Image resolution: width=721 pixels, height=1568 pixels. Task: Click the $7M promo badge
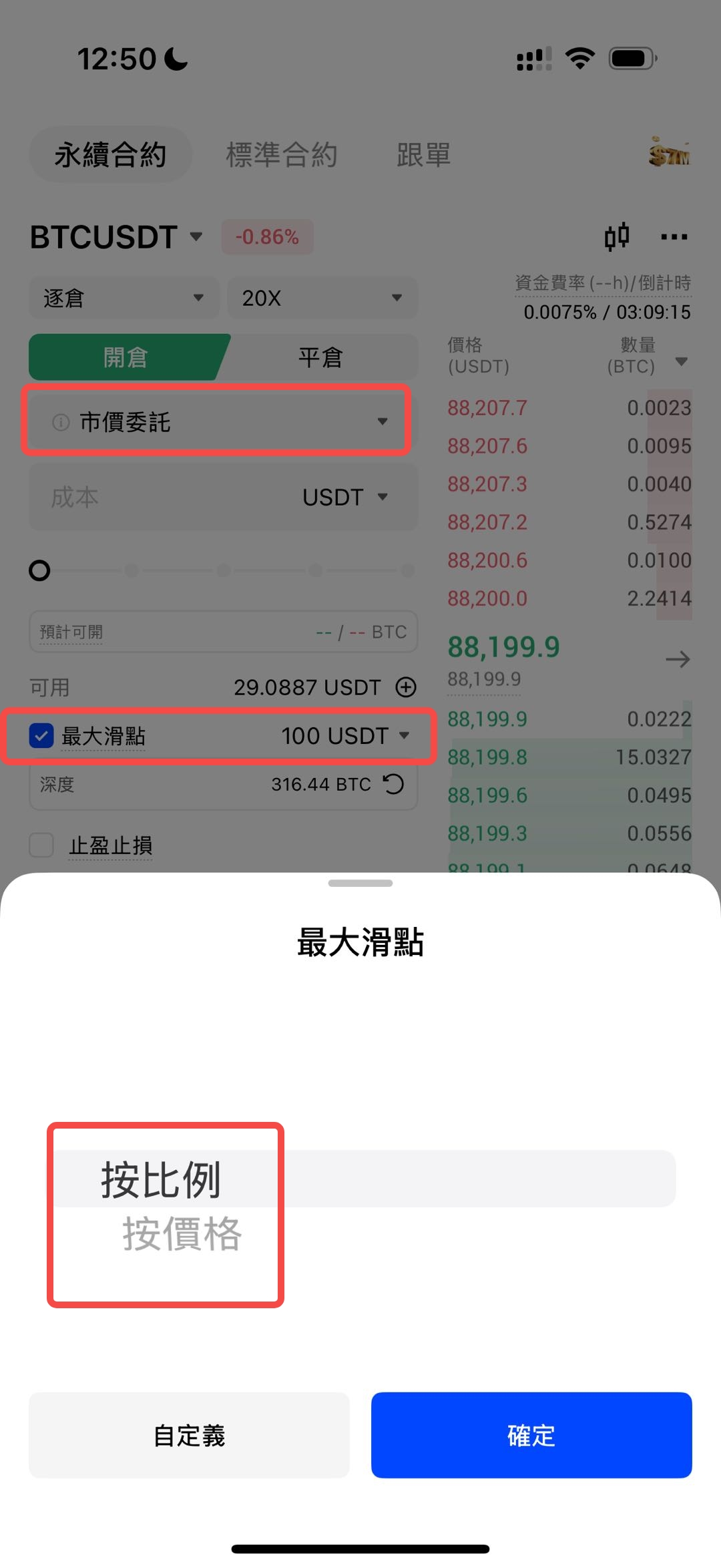tap(668, 152)
